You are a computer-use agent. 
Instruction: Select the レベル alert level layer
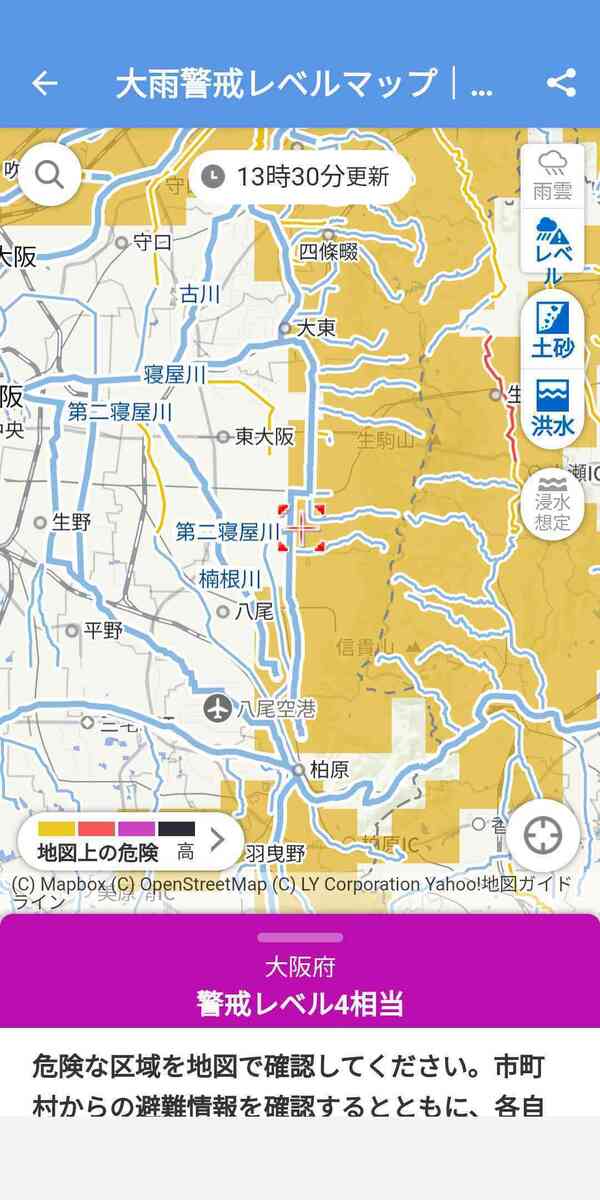pos(552,241)
